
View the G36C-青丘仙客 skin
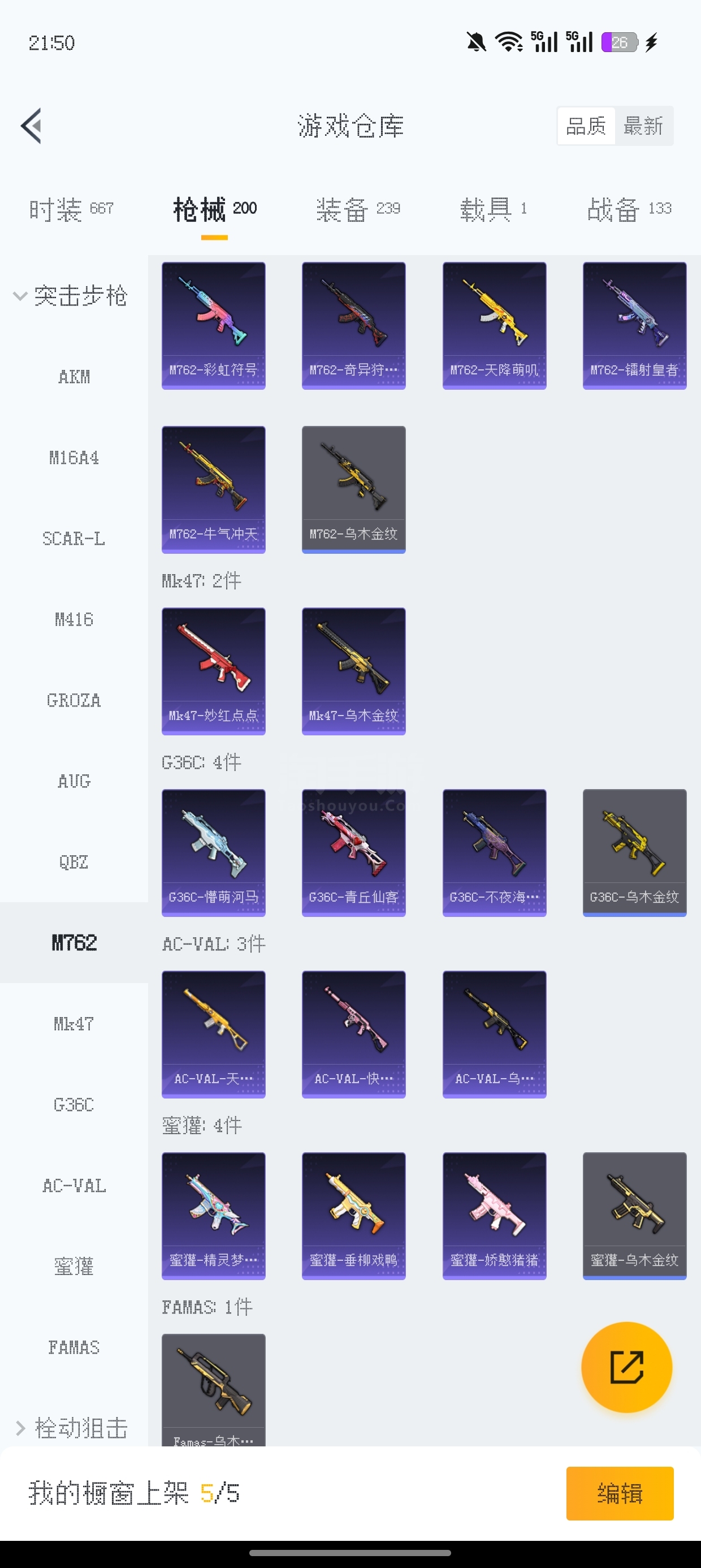[353, 852]
